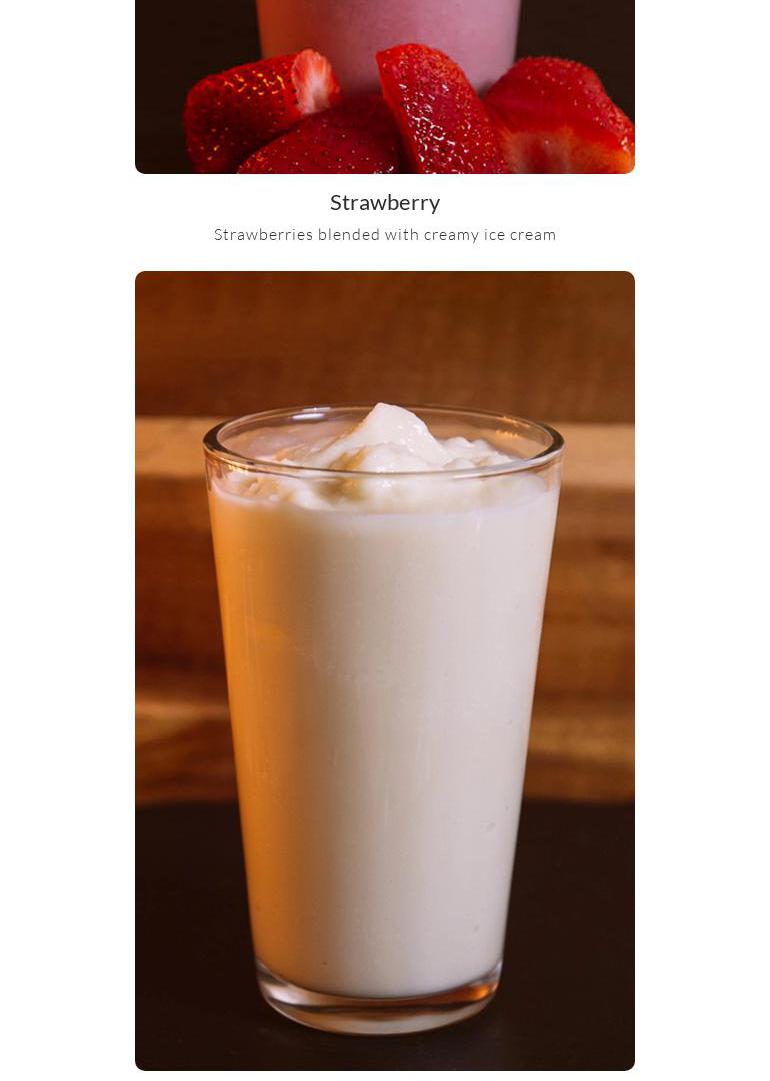Open the white milkshake photo below Strawberry
This screenshot has width=770, height=1081.
[x=385, y=670]
